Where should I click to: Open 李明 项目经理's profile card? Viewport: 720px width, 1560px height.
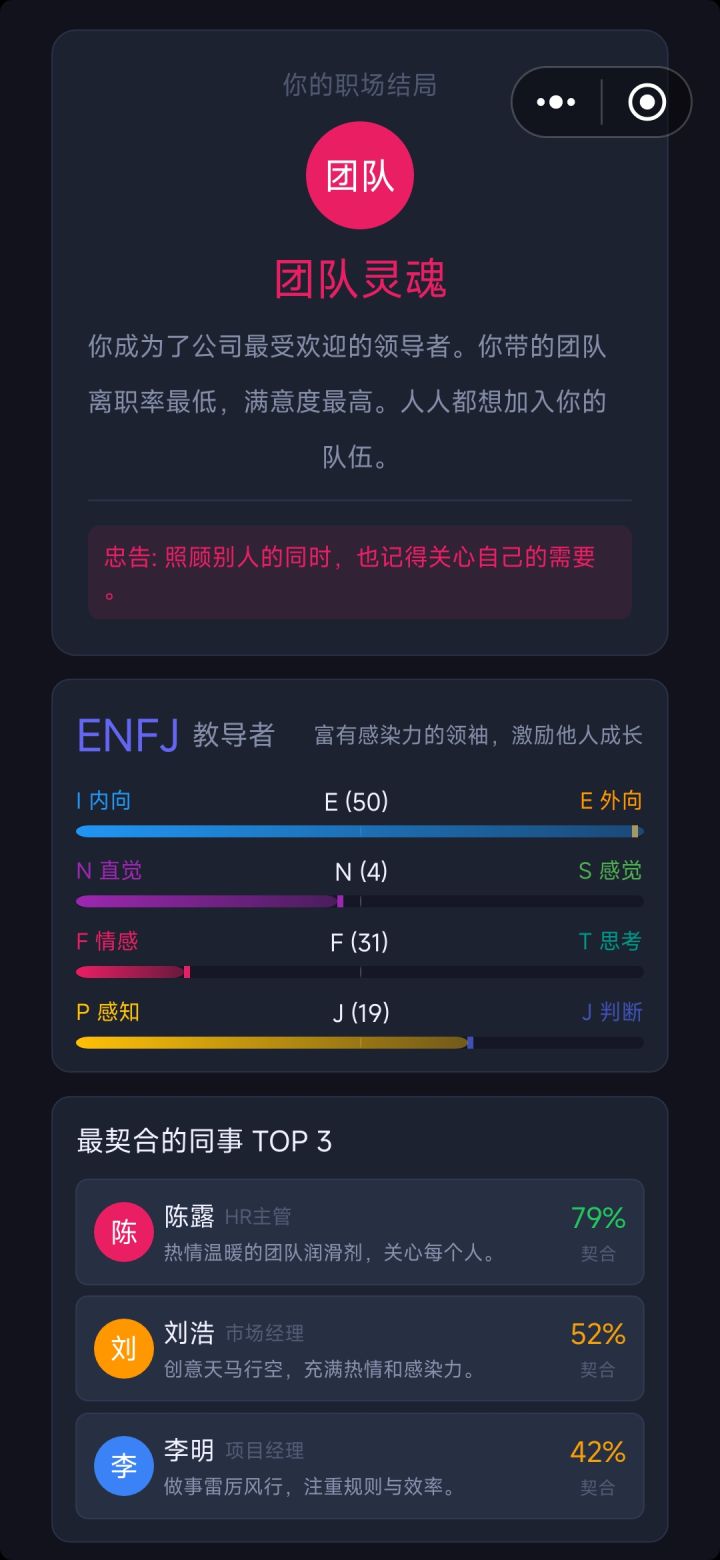(359, 1466)
